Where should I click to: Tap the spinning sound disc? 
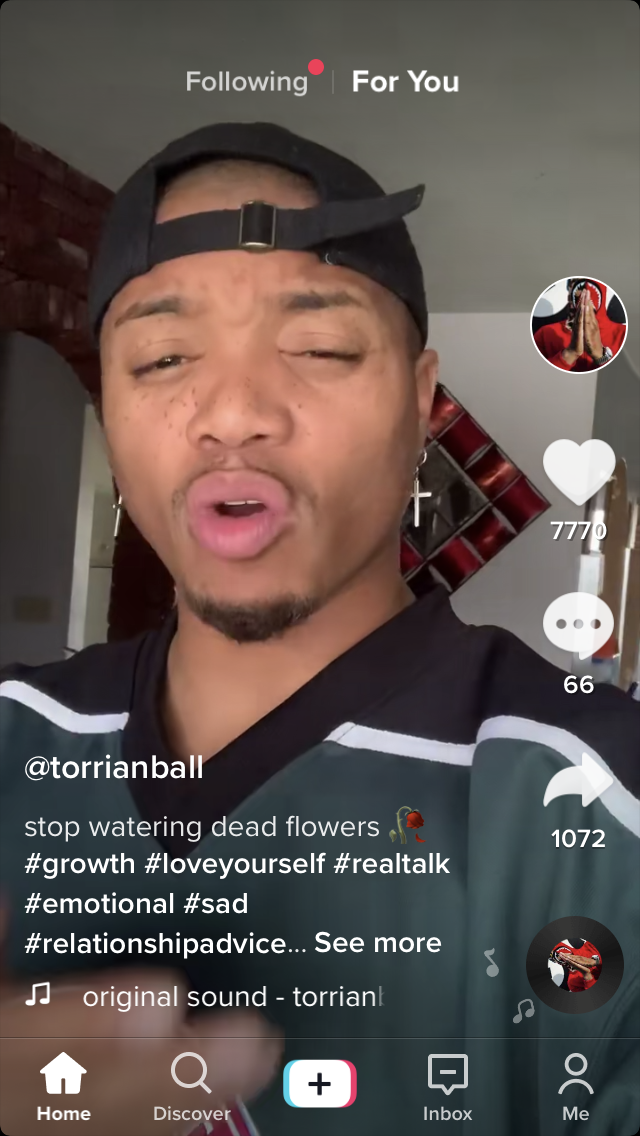(x=574, y=965)
